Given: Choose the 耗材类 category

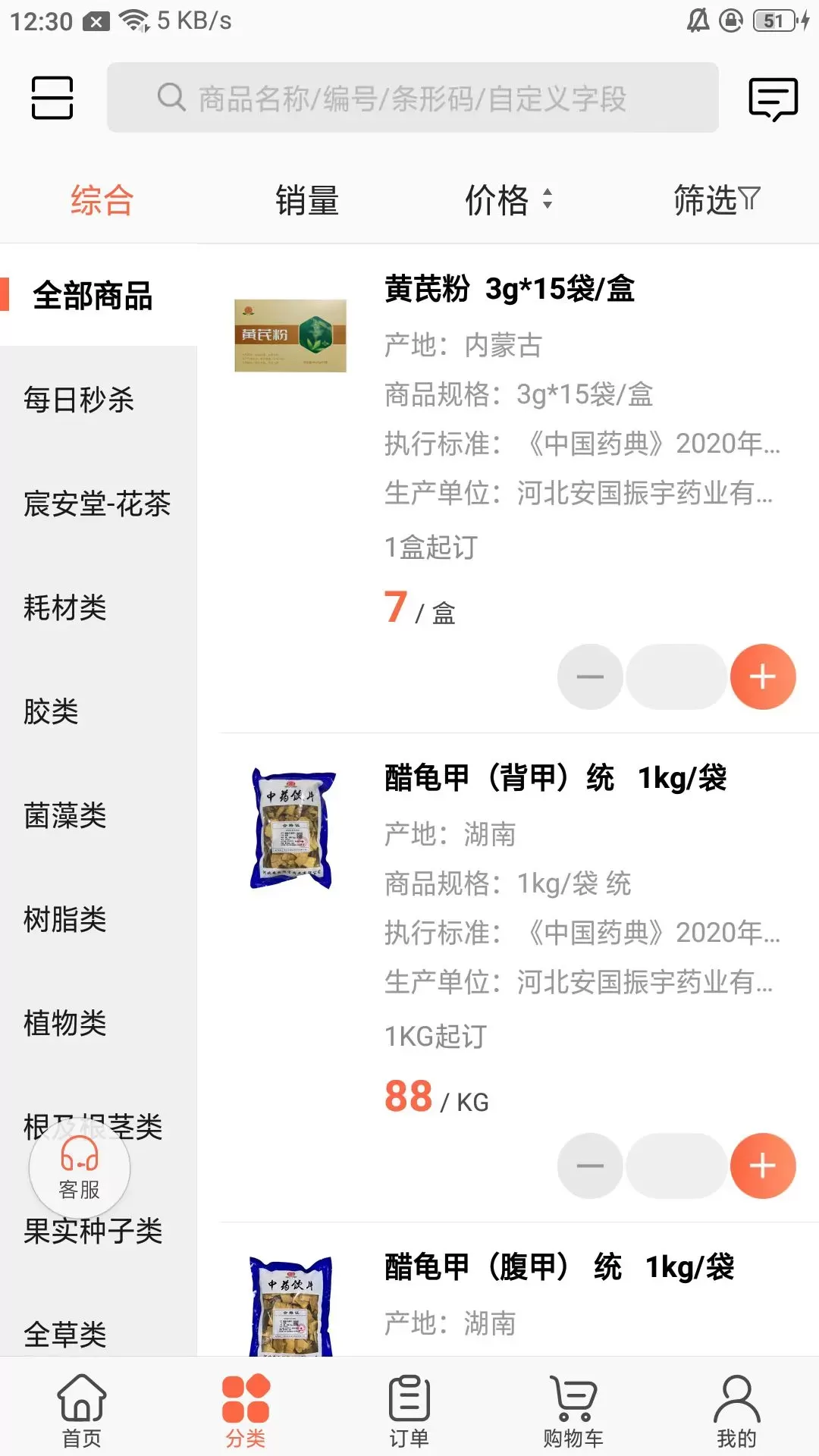Looking at the screenshot, I should (65, 607).
